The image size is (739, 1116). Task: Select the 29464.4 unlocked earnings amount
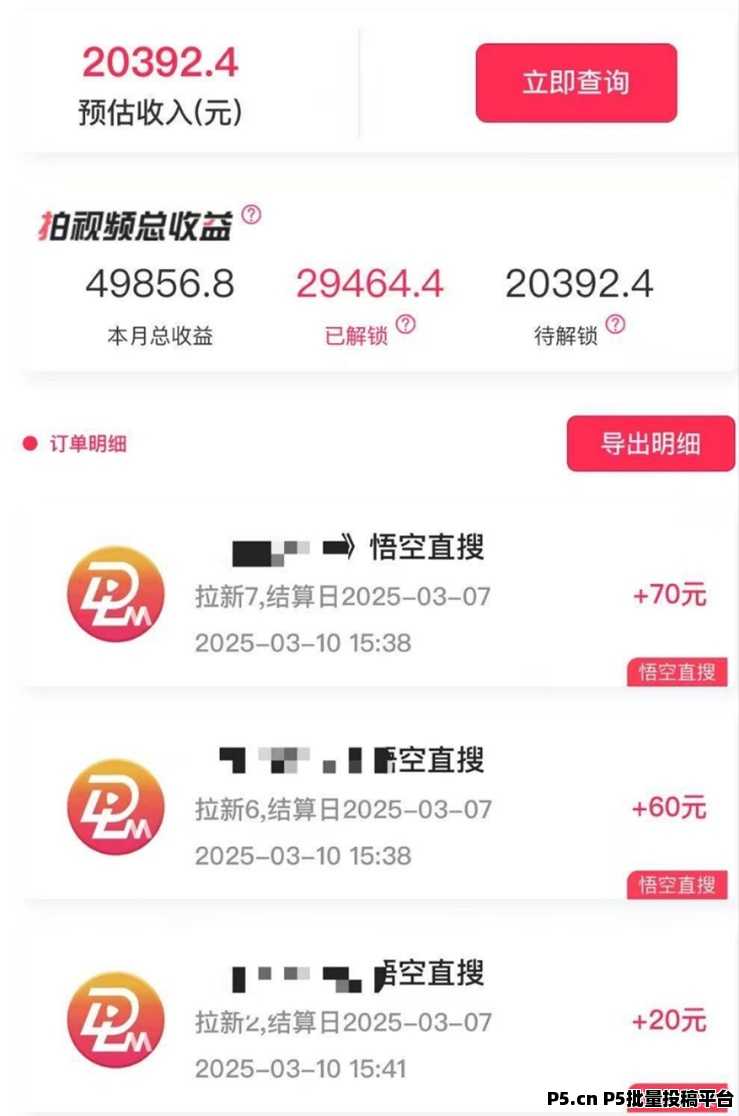(x=370, y=283)
